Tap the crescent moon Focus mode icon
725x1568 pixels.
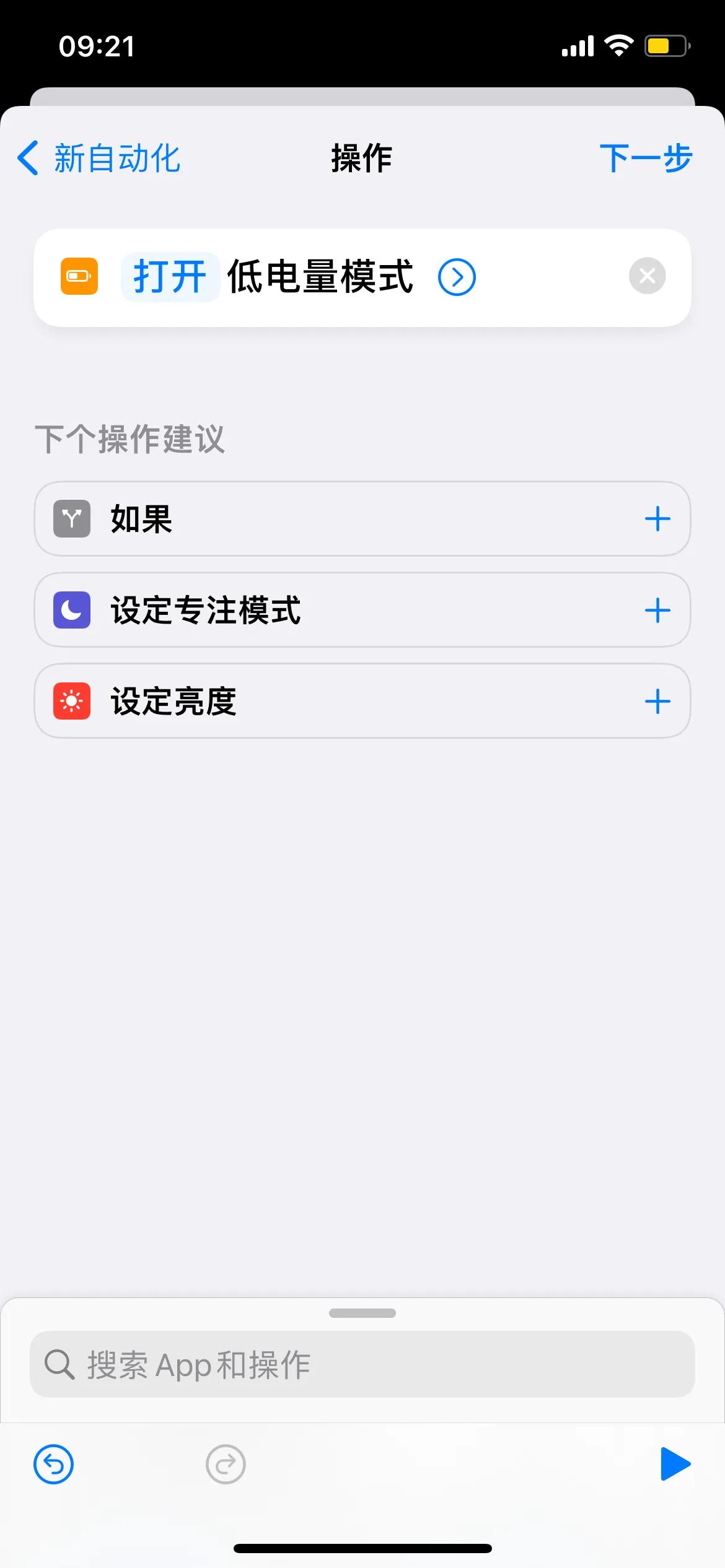(x=72, y=610)
